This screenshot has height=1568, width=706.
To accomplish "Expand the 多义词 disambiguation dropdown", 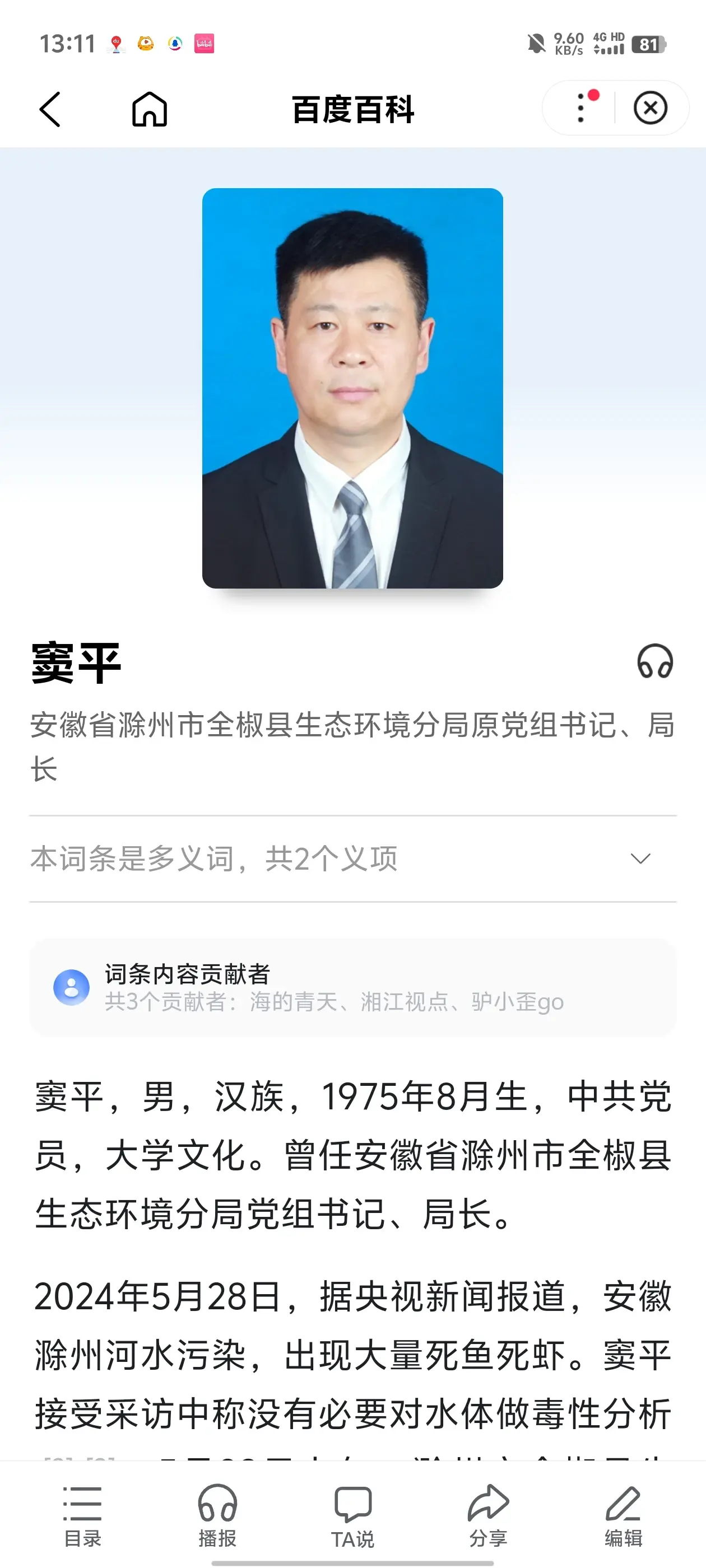I will point(640,858).
